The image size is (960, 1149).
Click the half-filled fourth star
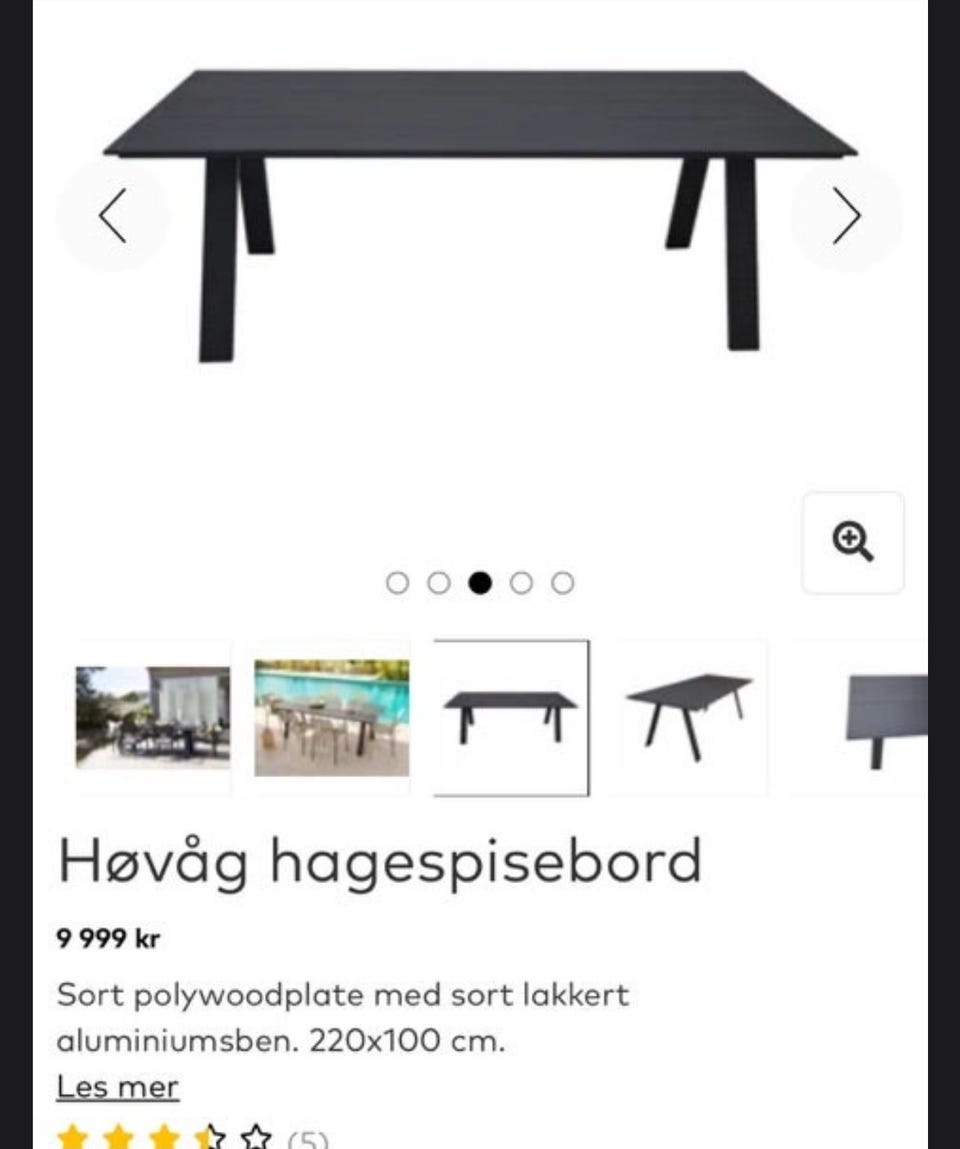coord(212,1137)
